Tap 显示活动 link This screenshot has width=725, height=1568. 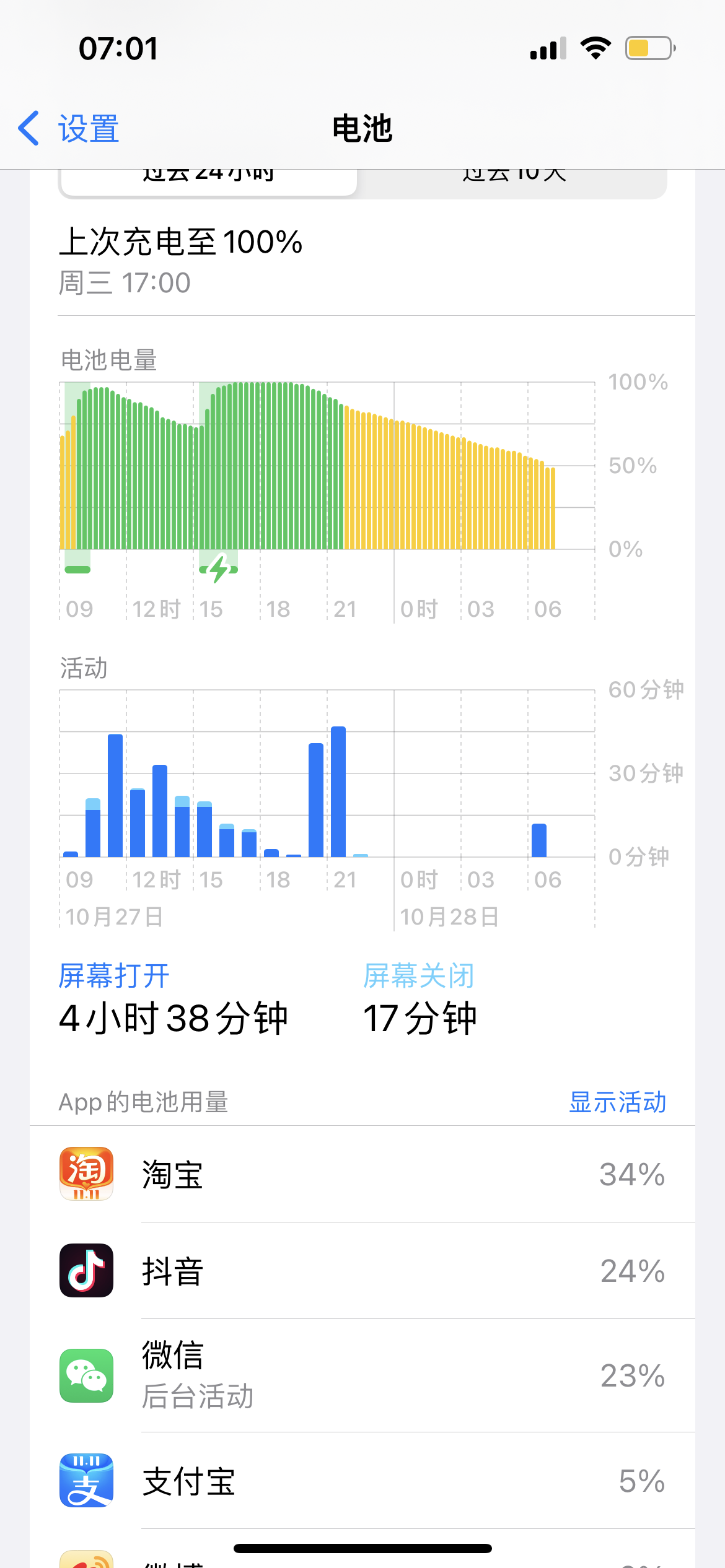617,1102
